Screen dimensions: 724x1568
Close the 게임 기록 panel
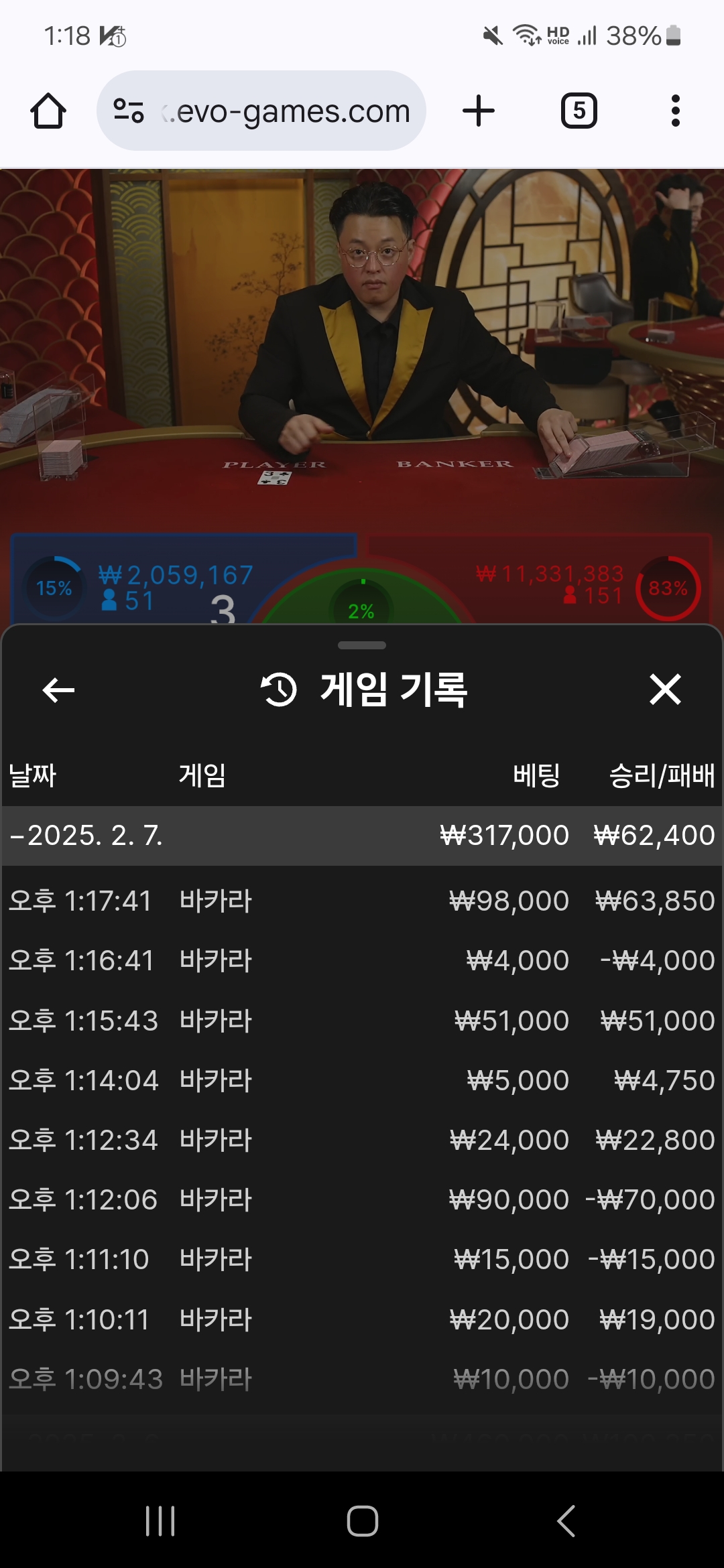664,690
